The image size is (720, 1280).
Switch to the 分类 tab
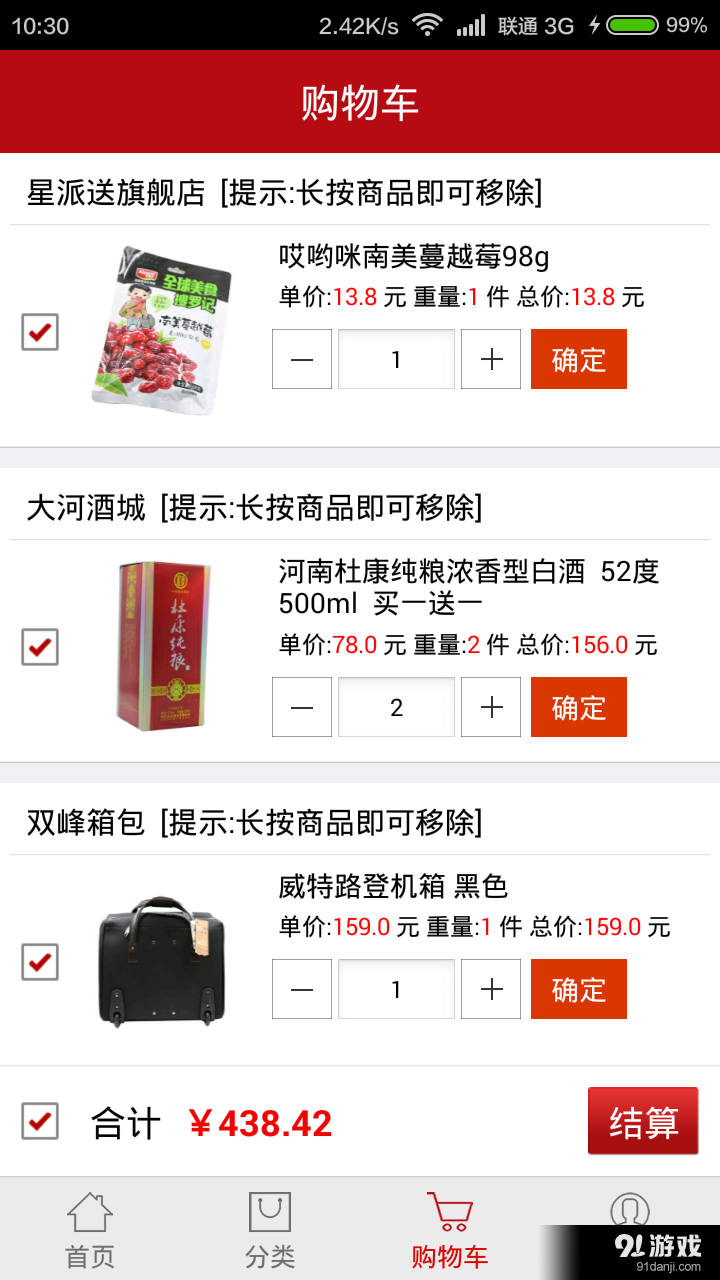[270, 1230]
